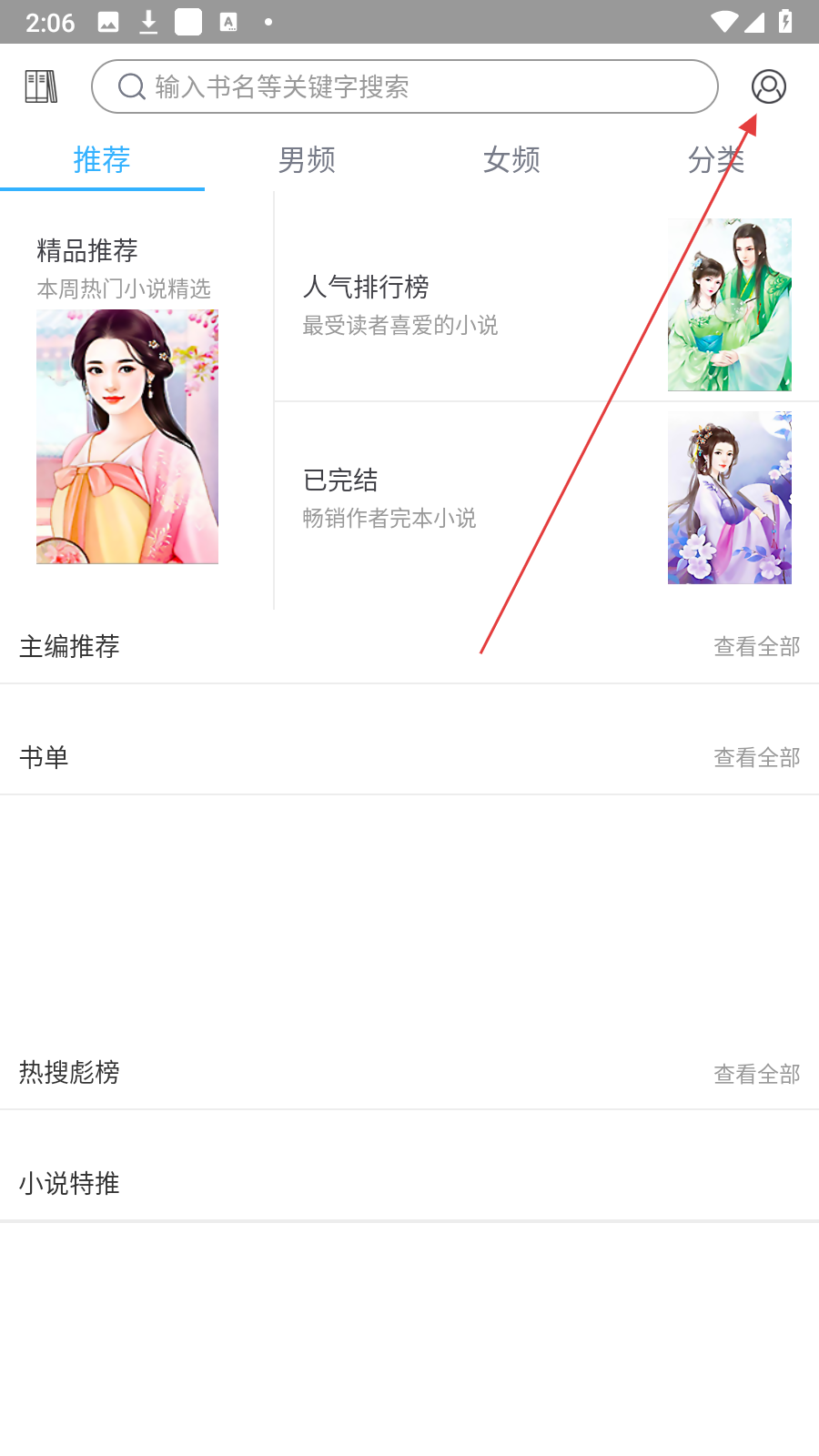Select the 女频 tab
The height and width of the screenshot is (1456, 819).
tap(511, 160)
